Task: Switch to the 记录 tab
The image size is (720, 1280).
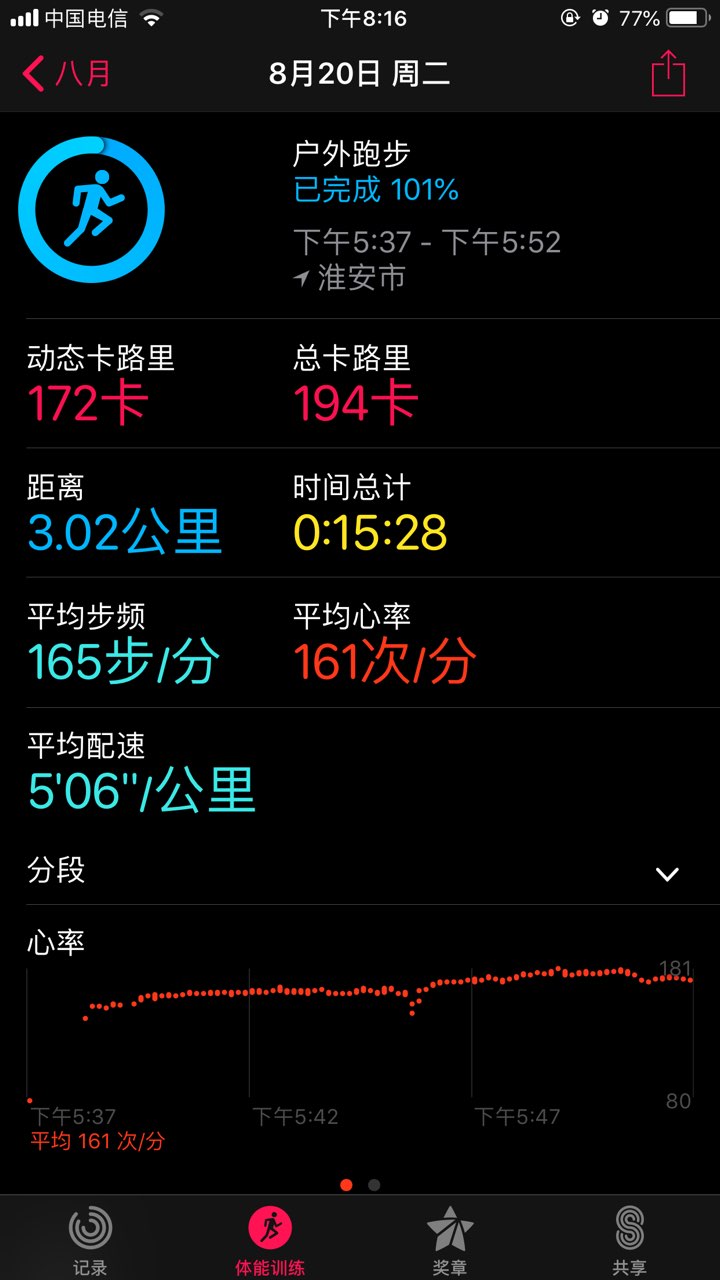Action: point(90,1240)
